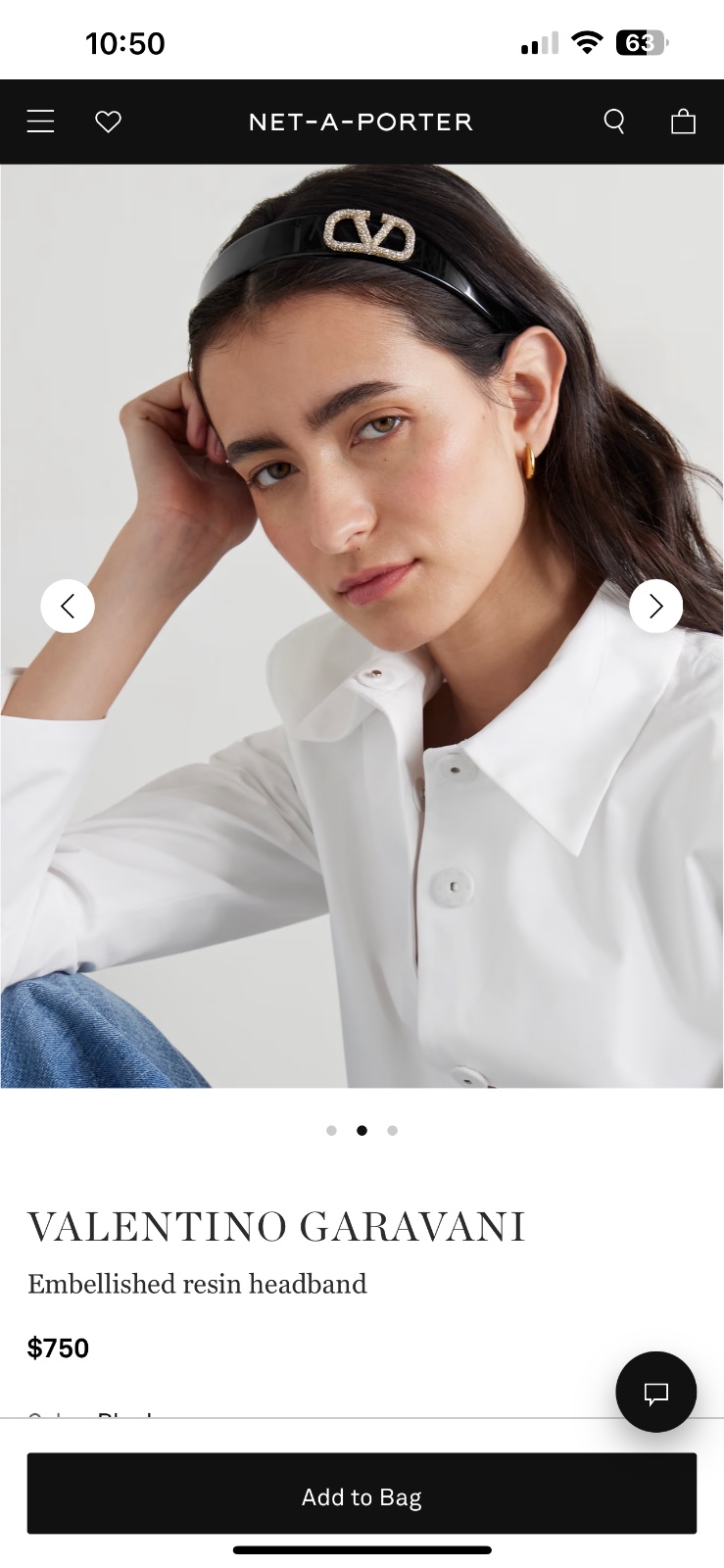Search the Net-A-Porter store
Screen dimensions: 724x1568
(614, 122)
